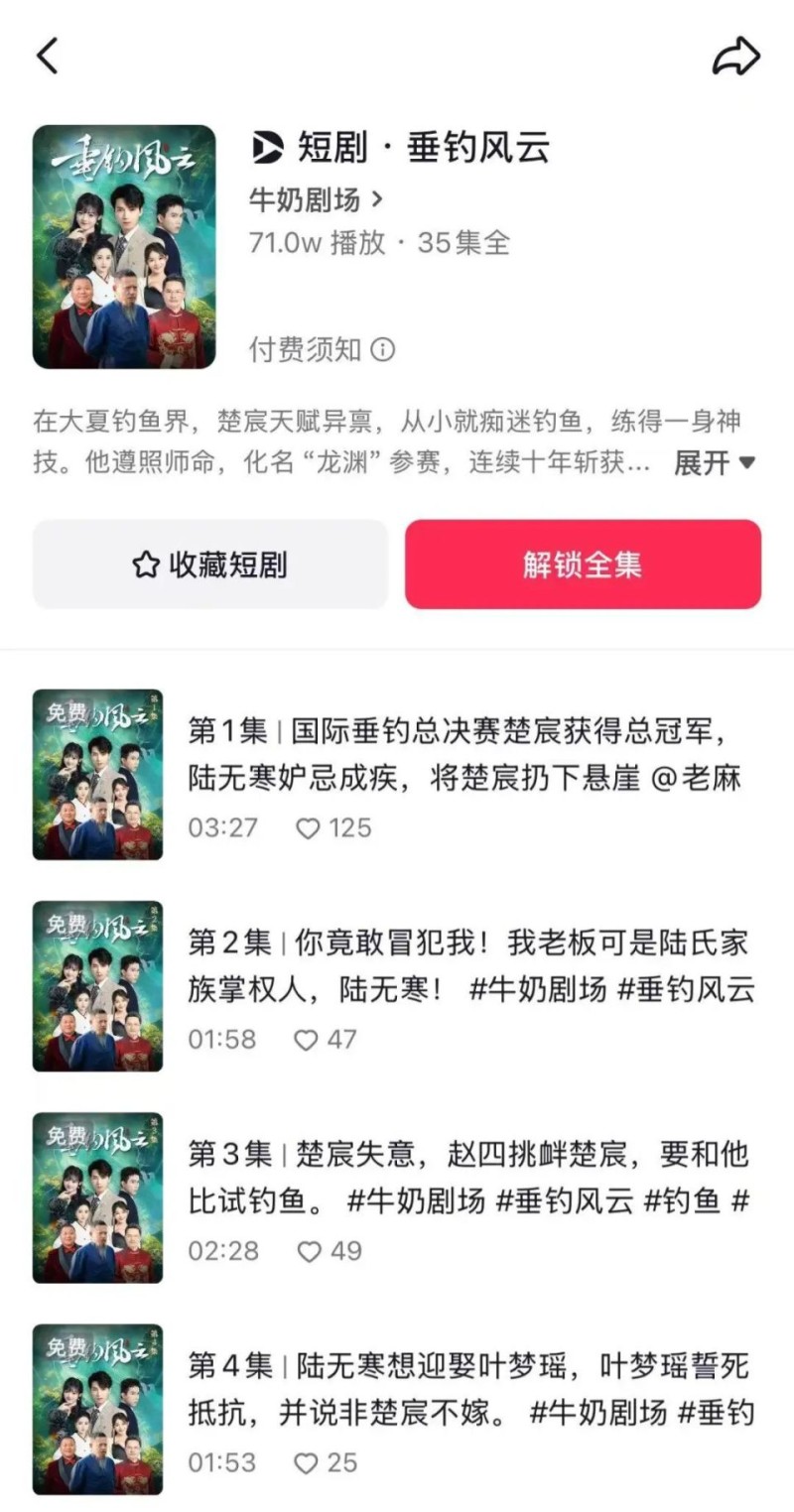Select 第4集 about 叶梦瑶

point(466,1389)
